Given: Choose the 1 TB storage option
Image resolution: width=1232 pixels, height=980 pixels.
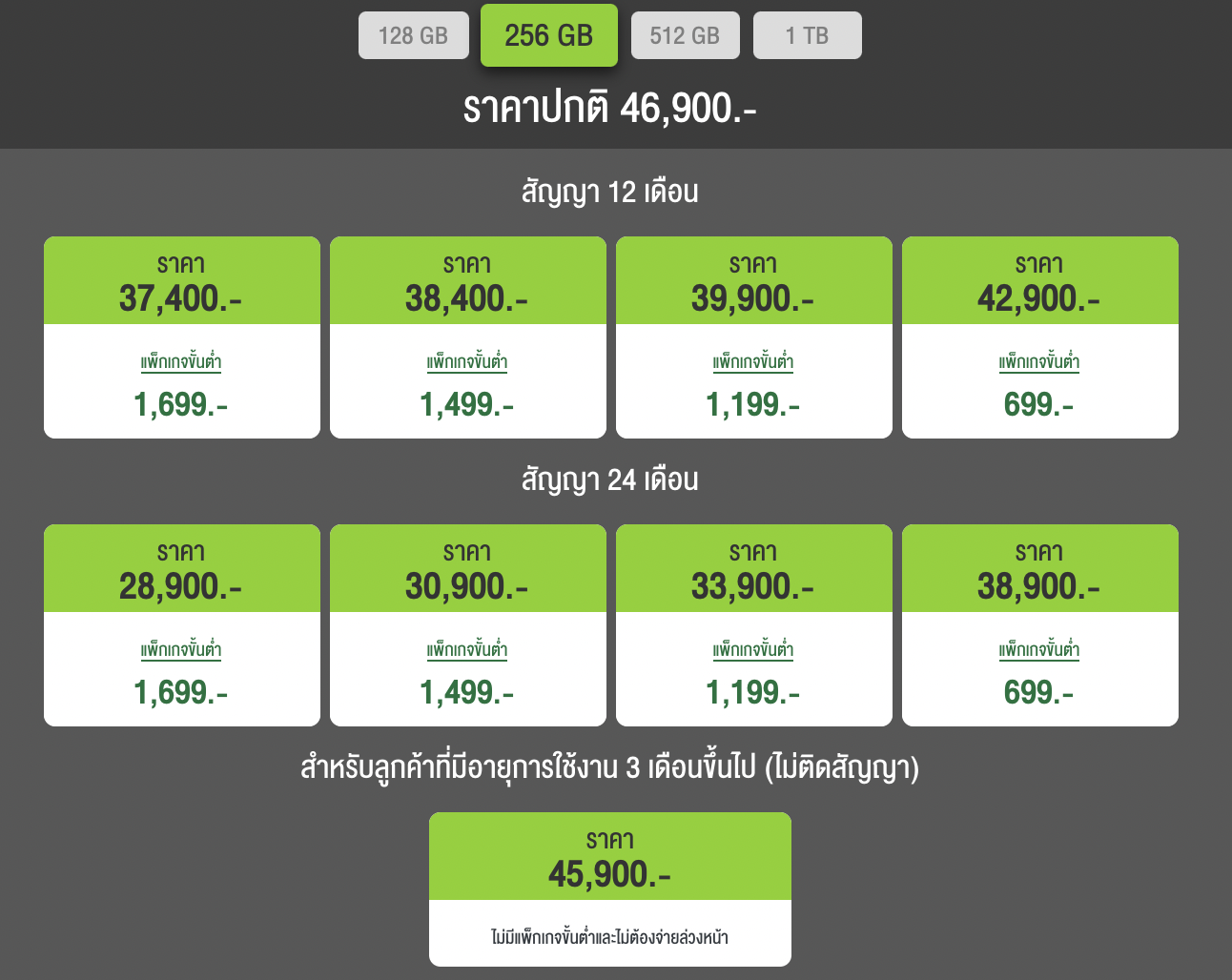Looking at the screenshot, I should click(x=807, y=35).
